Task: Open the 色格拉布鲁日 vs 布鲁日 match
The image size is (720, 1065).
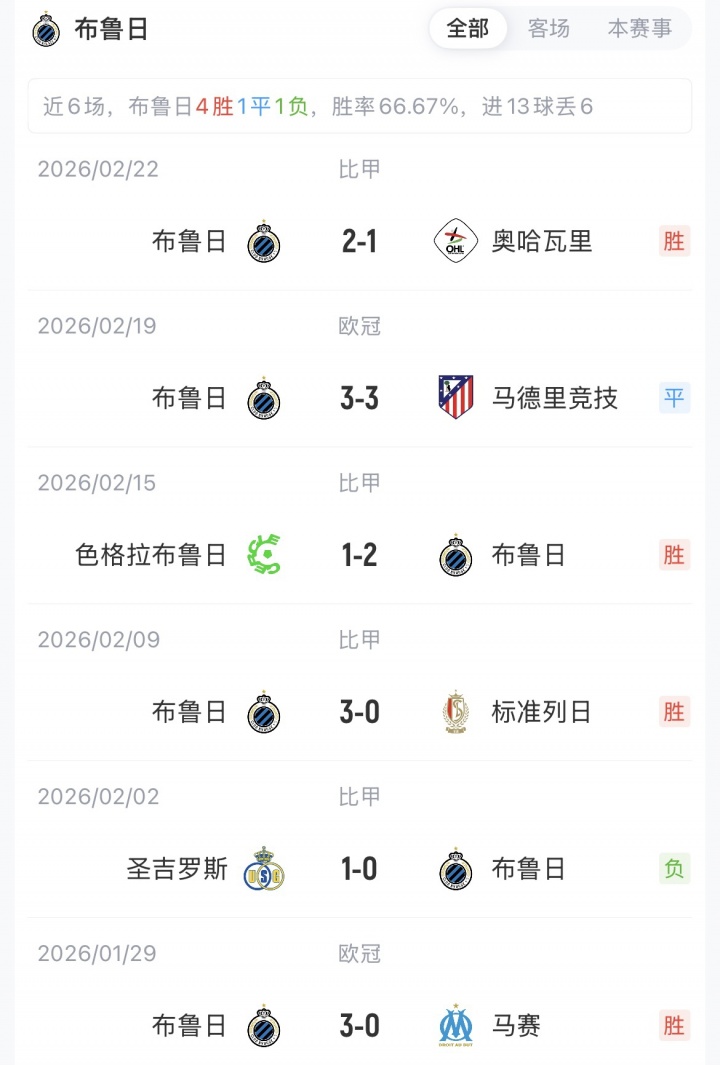Action: click(x=360, y=555)
